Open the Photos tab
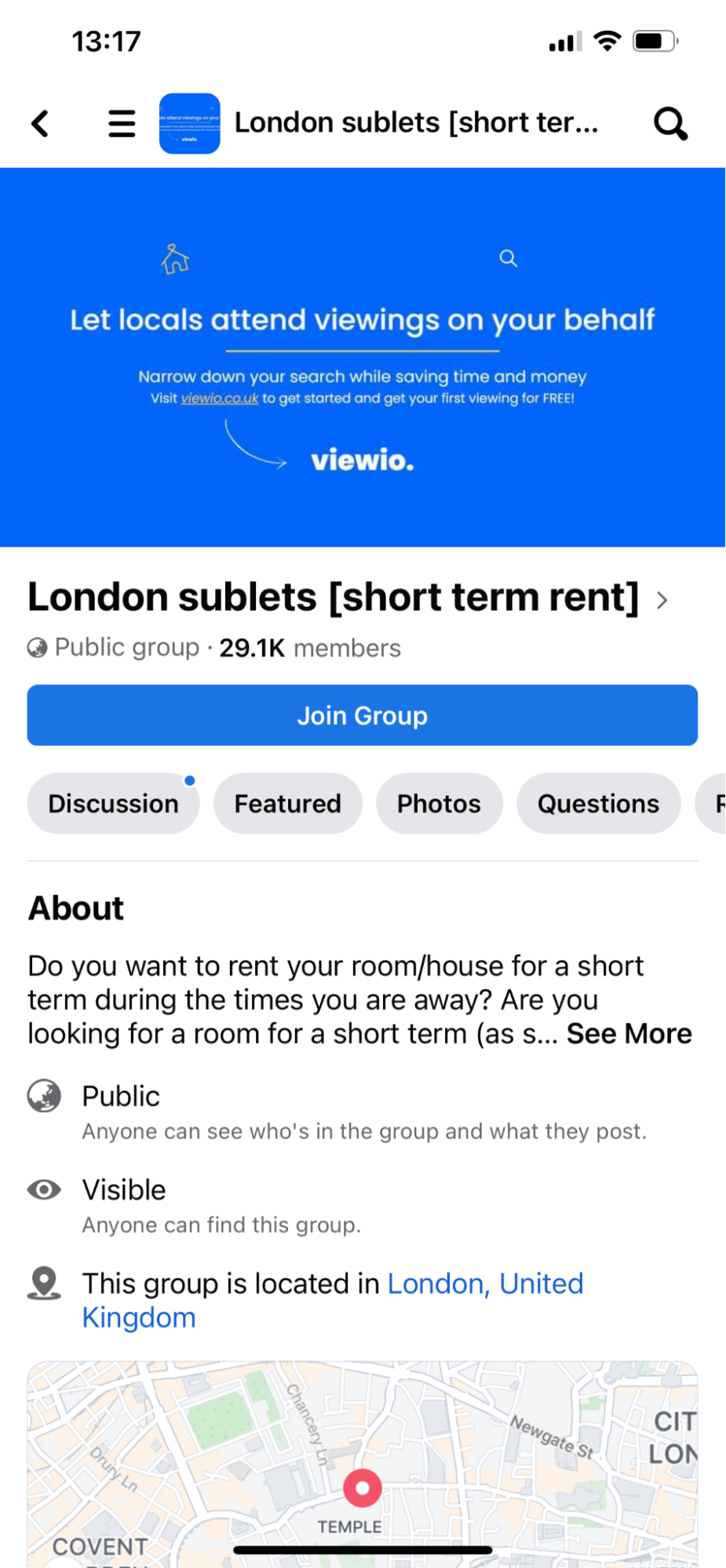 pos(440,803)
